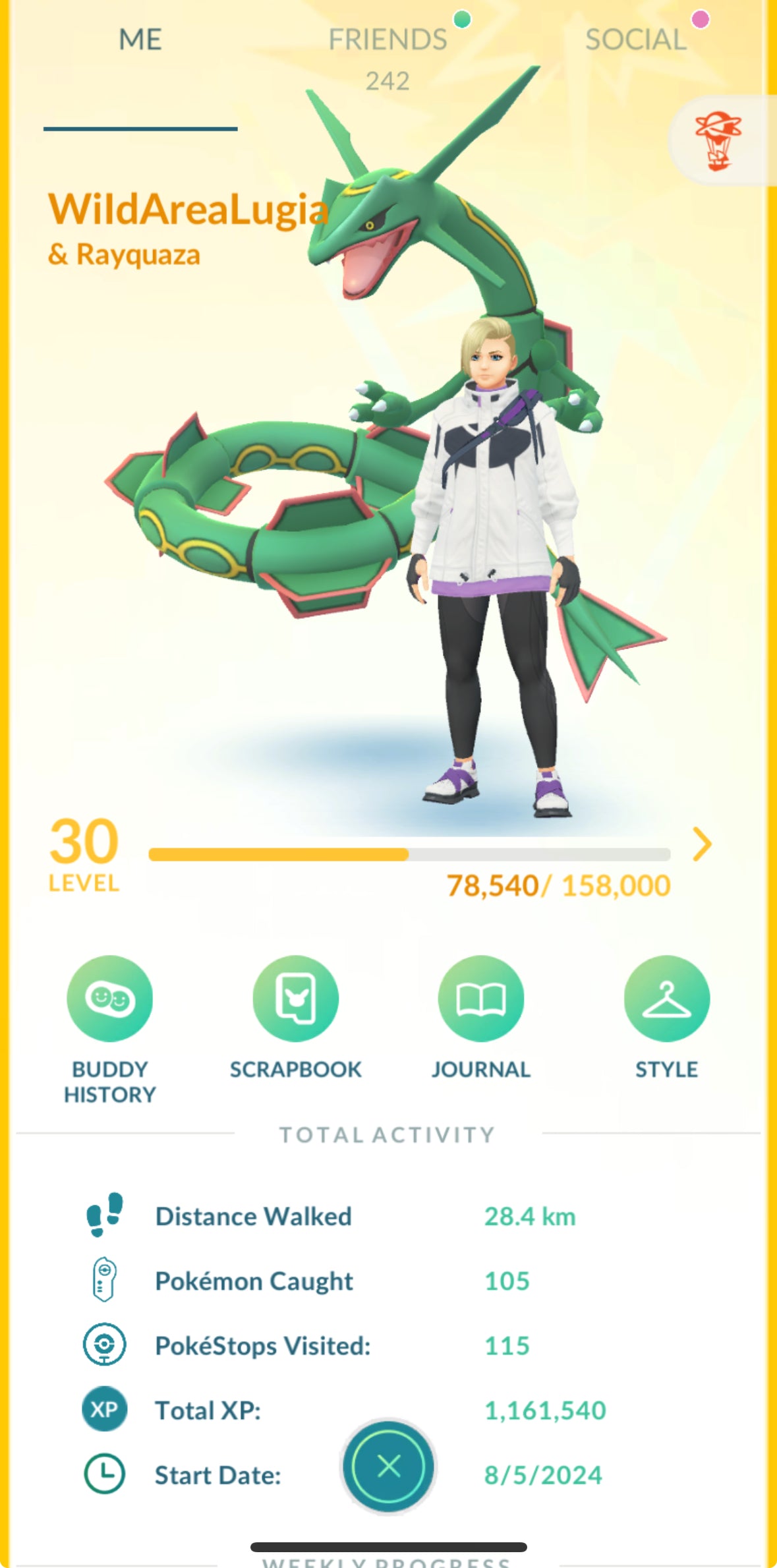Image resolution: width=777 pixels, height=1568 pixels.
Task: Switch to the SOCIAL tab
Action: click(635, 38)
